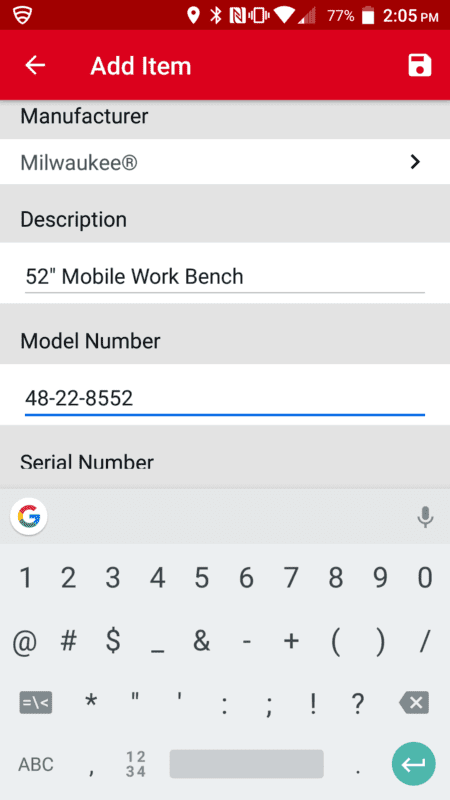450x800 pixels.
Task: Tap the keyboard enter key
Action: 414,764
